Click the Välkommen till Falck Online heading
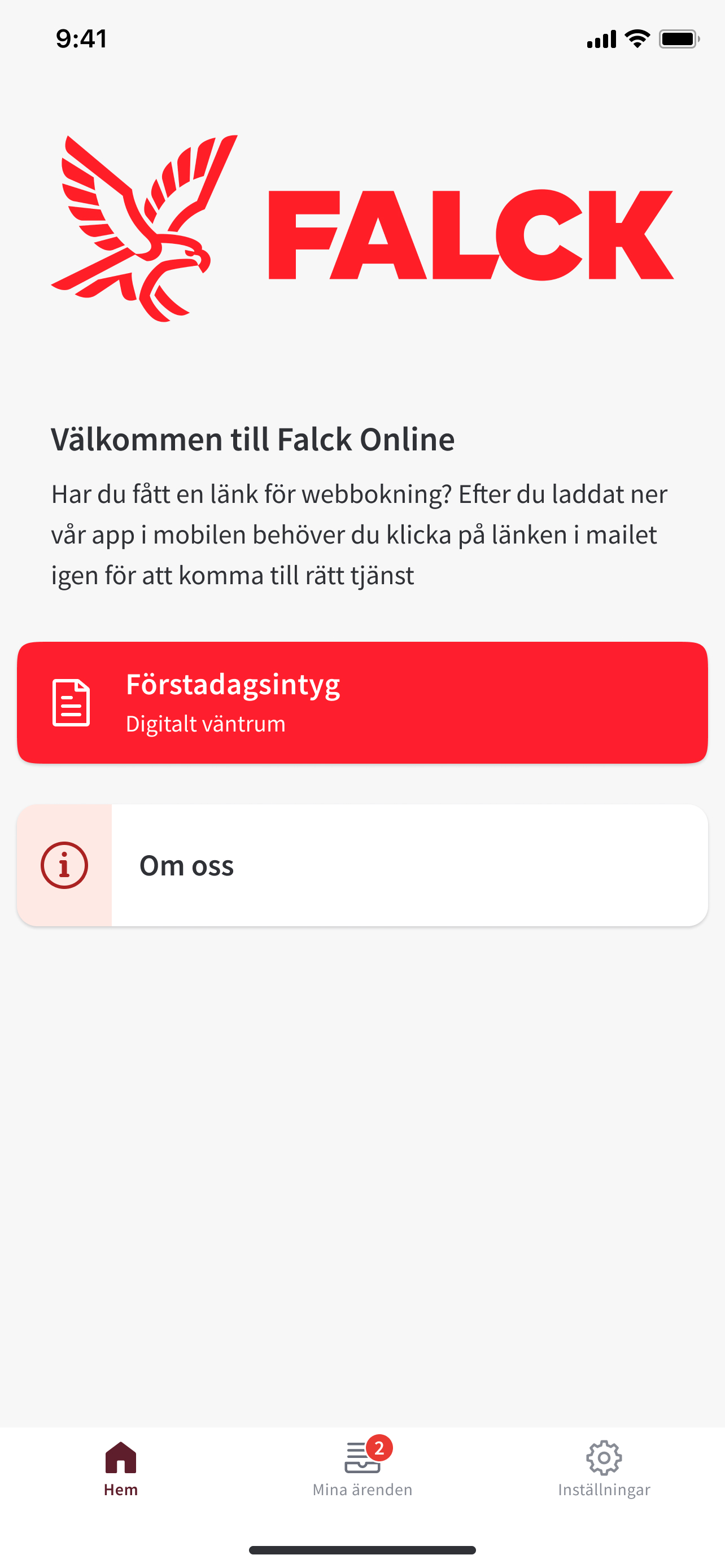Image resolution: width=725 pixels, height=1568 pixels. click(x=253, y=440)
